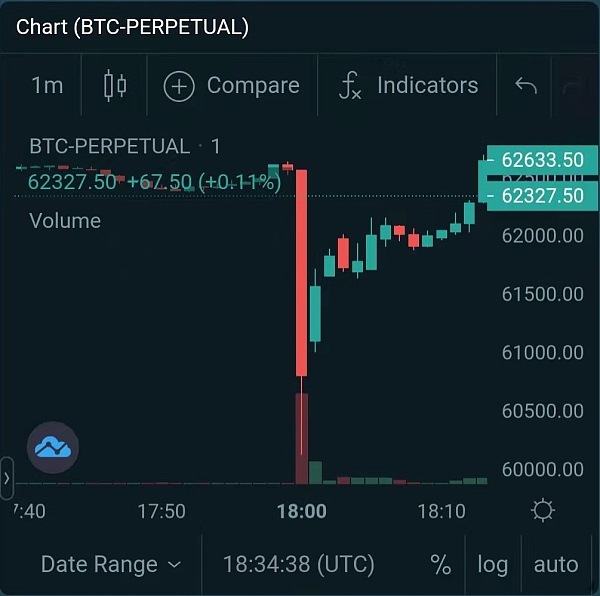Open the candlestick chart style picker
Viewport: 600px width, 596px height.
click(115, 86)
